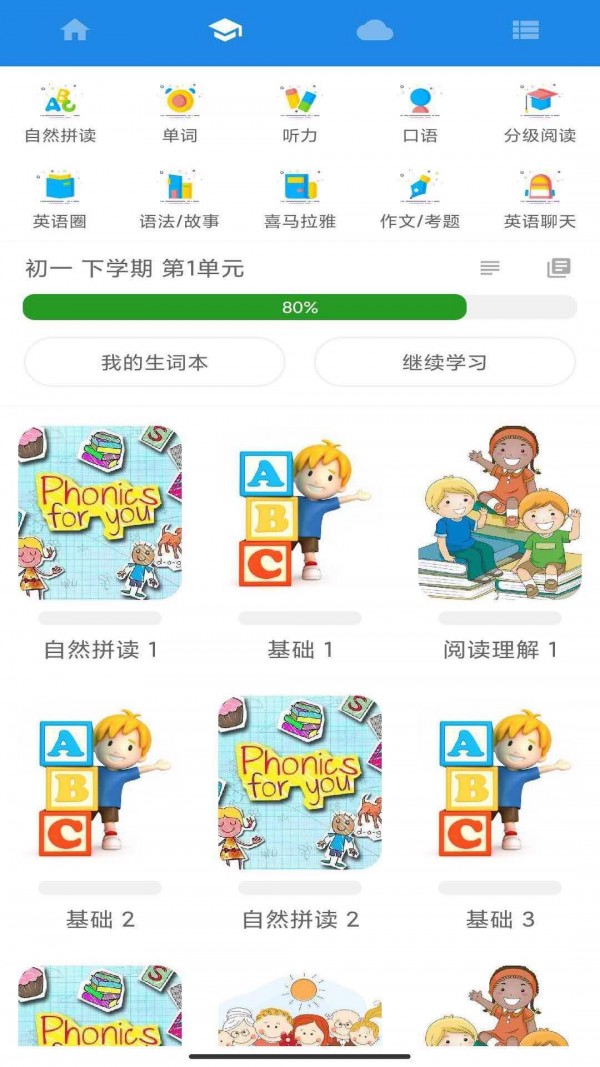Open the 基础 2 lesson card
600x1067 pixels.
[100, 783]
